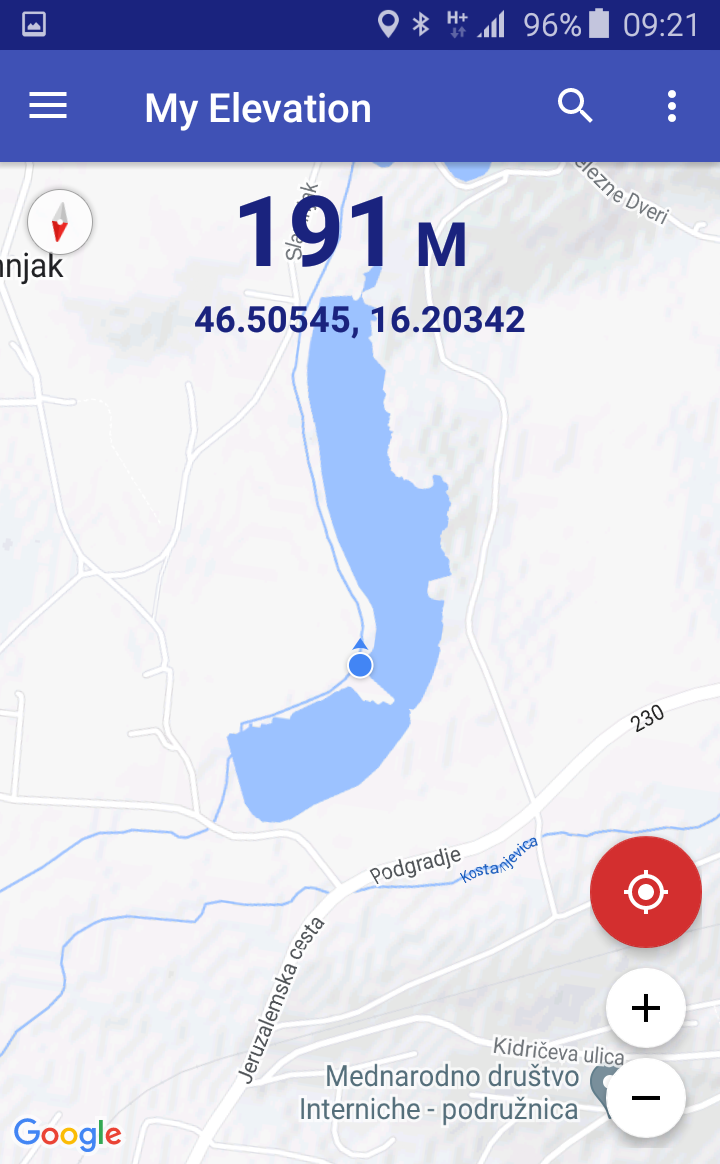Center map on my location

pos(645,891)
